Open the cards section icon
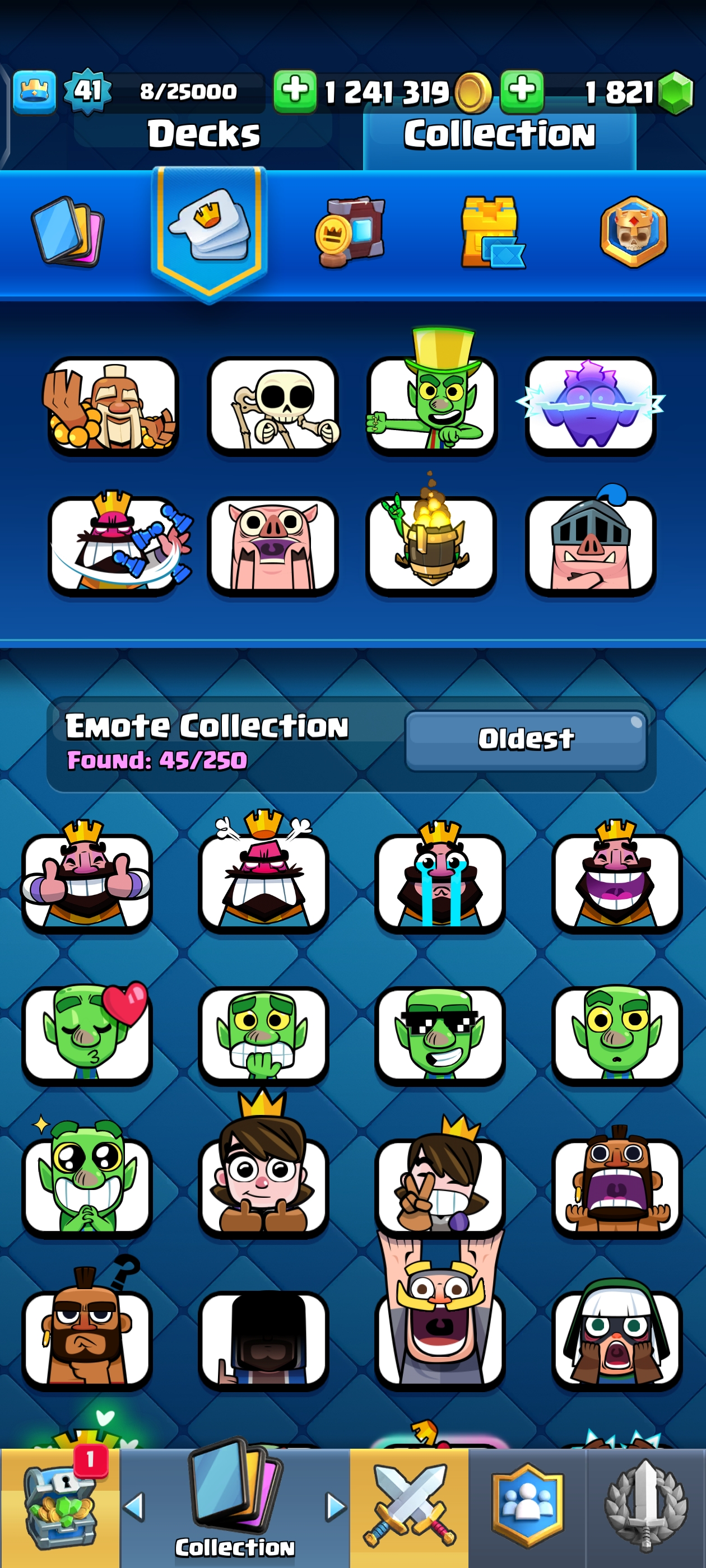The width and height of the screenshot is (706, 1568). tap(68, 231)
